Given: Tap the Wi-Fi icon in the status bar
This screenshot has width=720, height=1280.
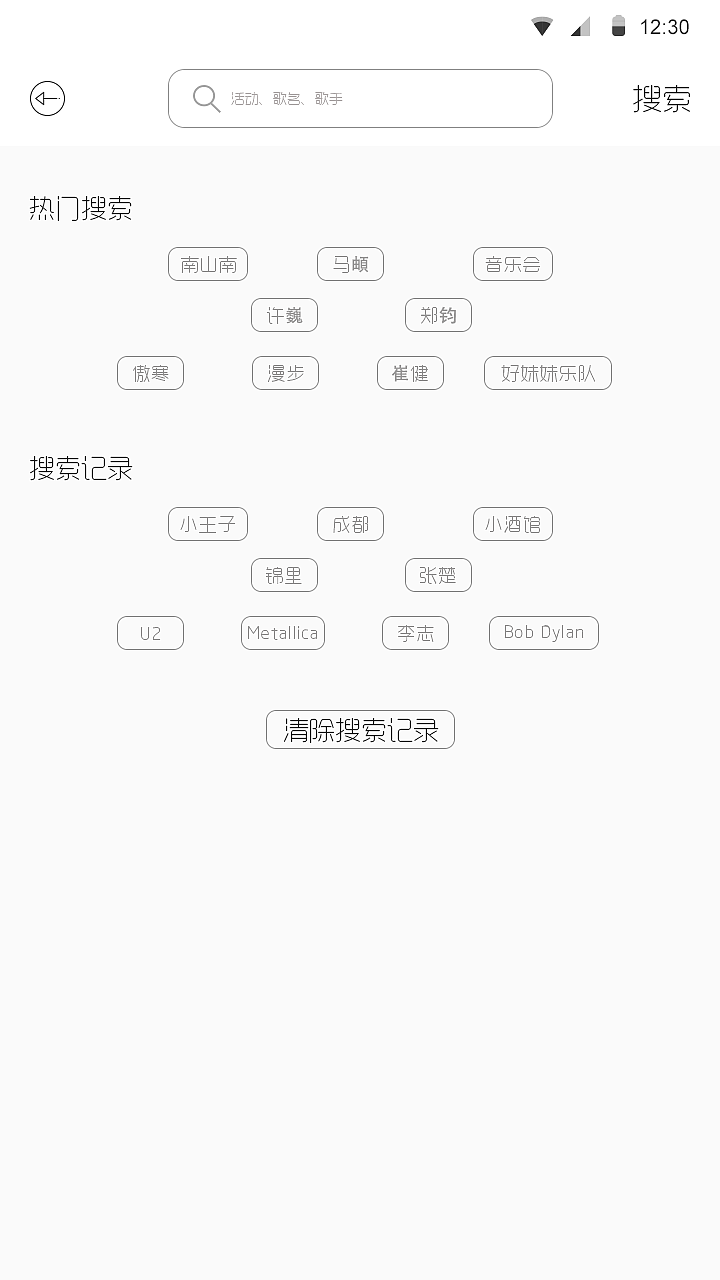Looking at the screenshot, I should pos(541,26).
